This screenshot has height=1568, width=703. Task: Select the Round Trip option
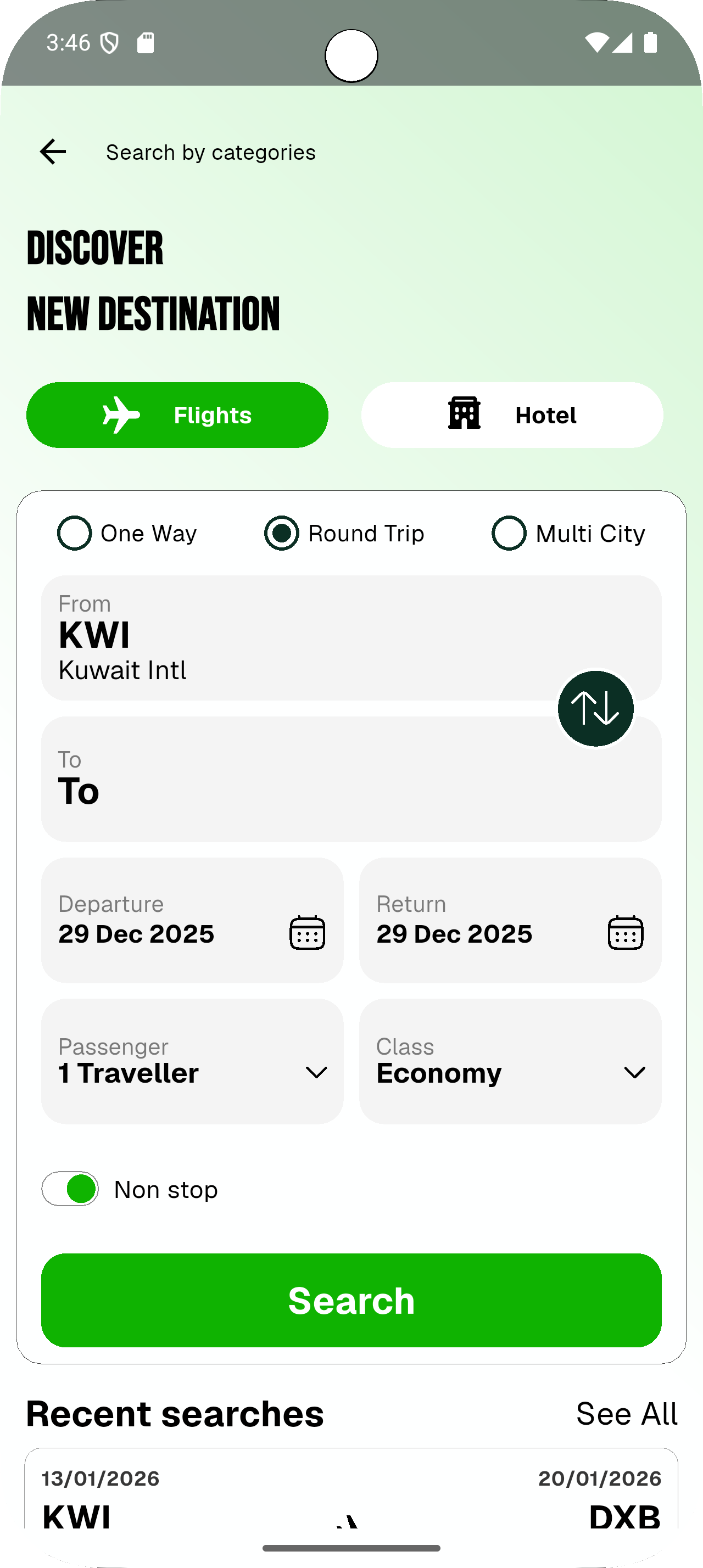[282, 533]
